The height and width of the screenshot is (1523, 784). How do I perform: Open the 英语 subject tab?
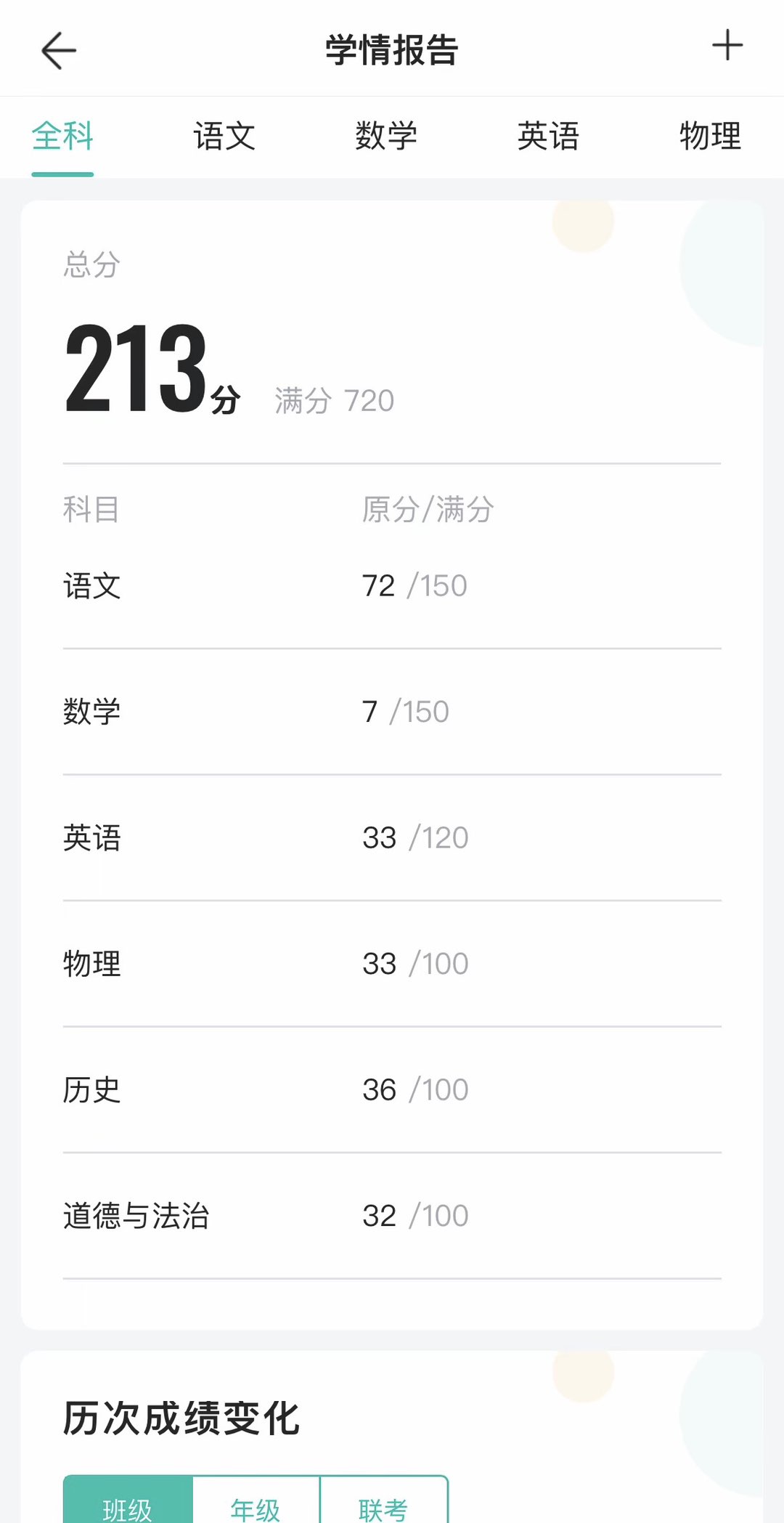pos(548,137)
